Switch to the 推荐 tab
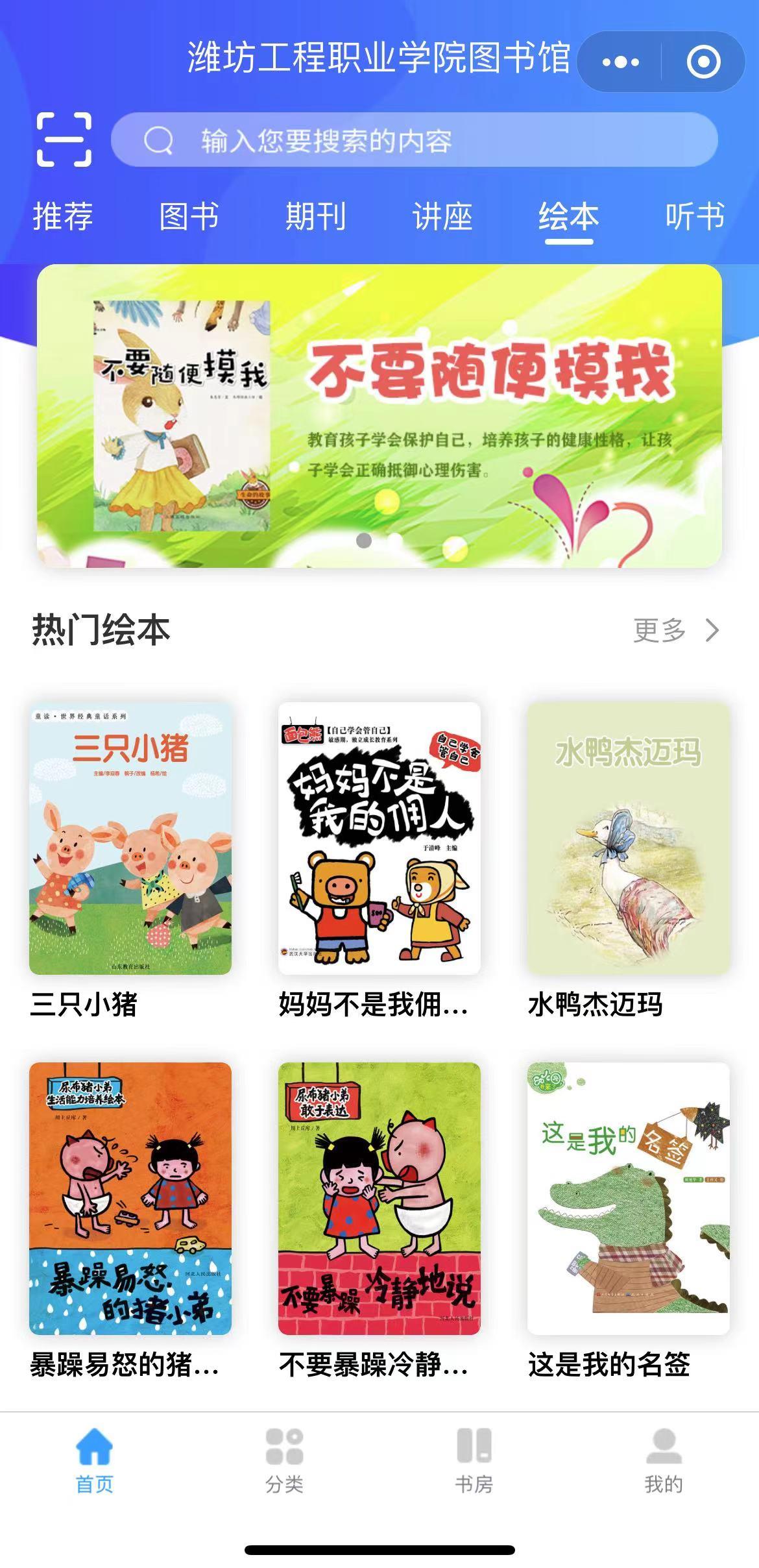Screen dimensions: 759x1568 tap(63, 217)
